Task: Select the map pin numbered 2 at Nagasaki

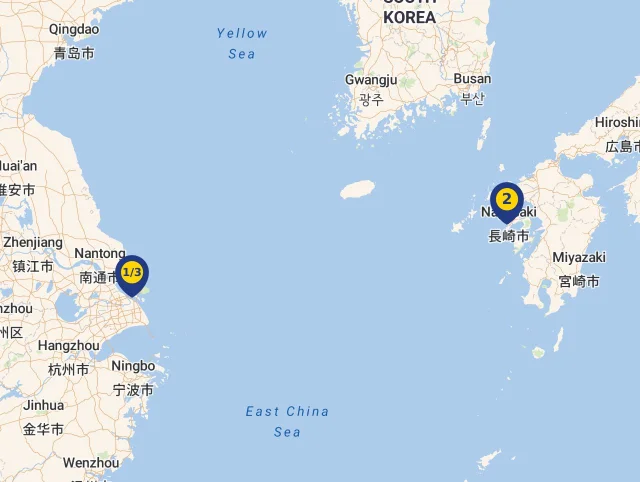Action: tap(506, 199)
